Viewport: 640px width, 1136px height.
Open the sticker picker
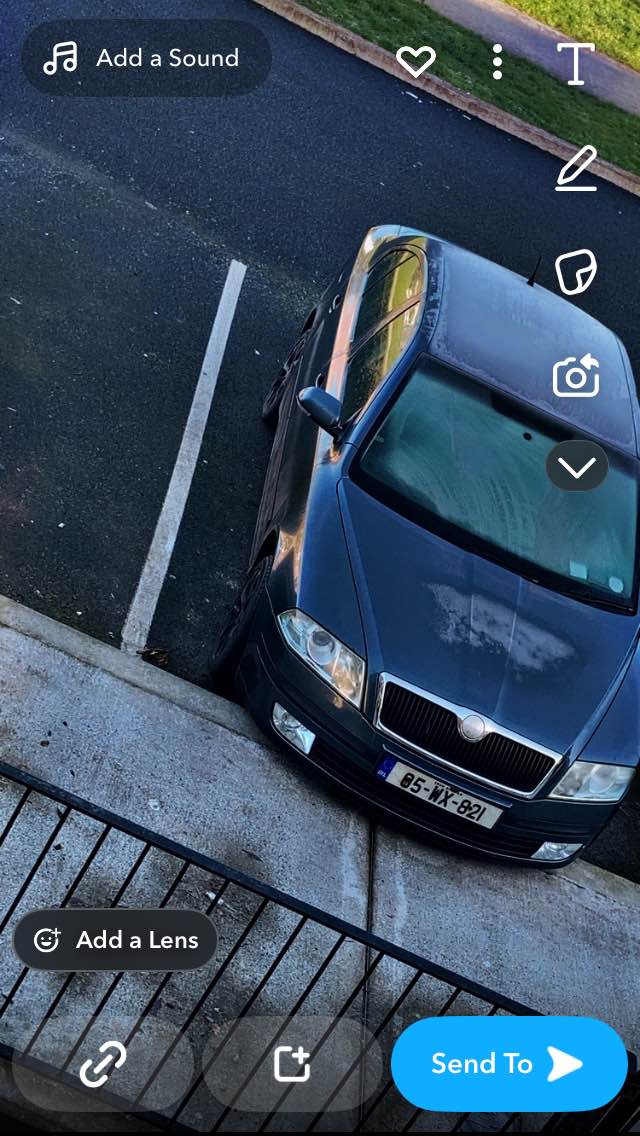(576, 273)
